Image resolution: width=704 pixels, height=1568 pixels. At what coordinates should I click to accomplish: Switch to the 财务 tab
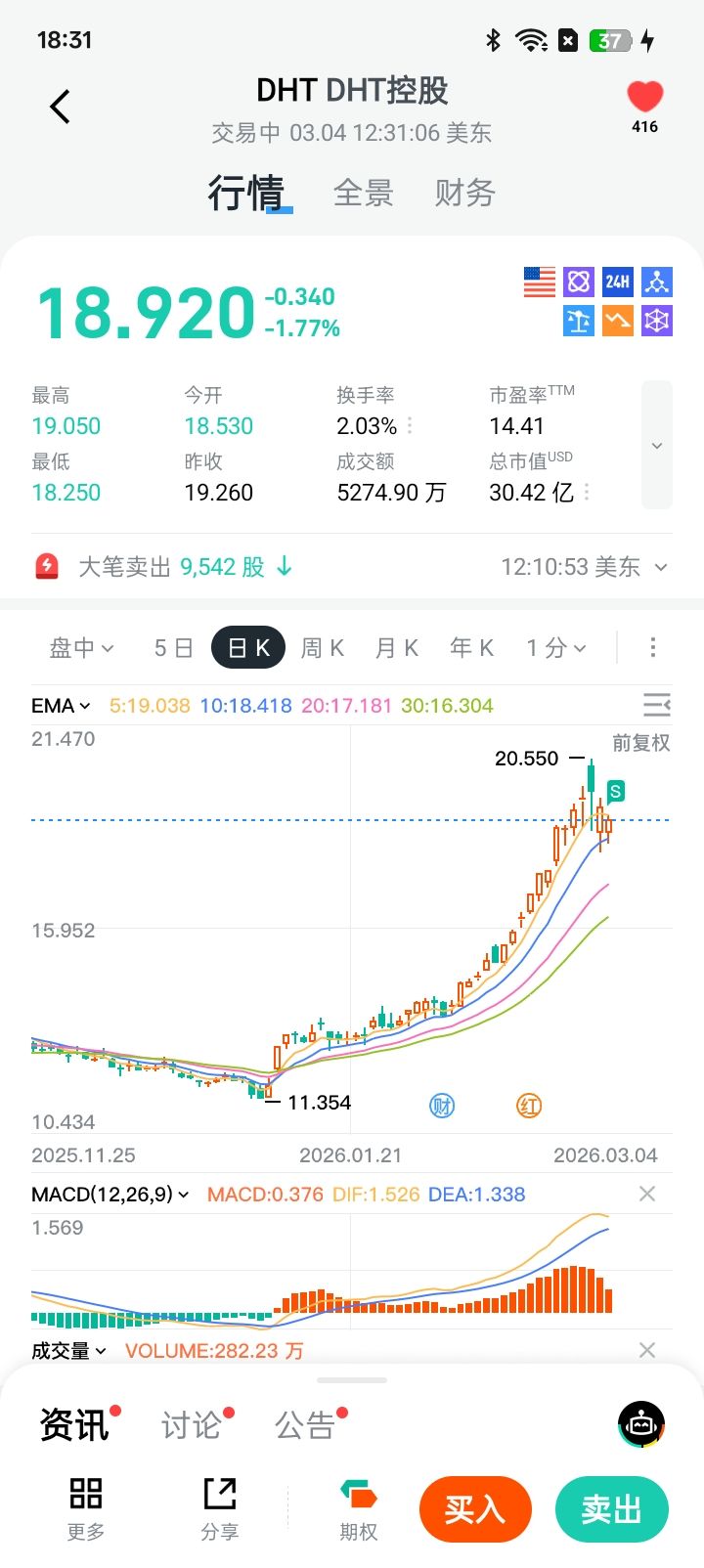click(x=464, y=194)
